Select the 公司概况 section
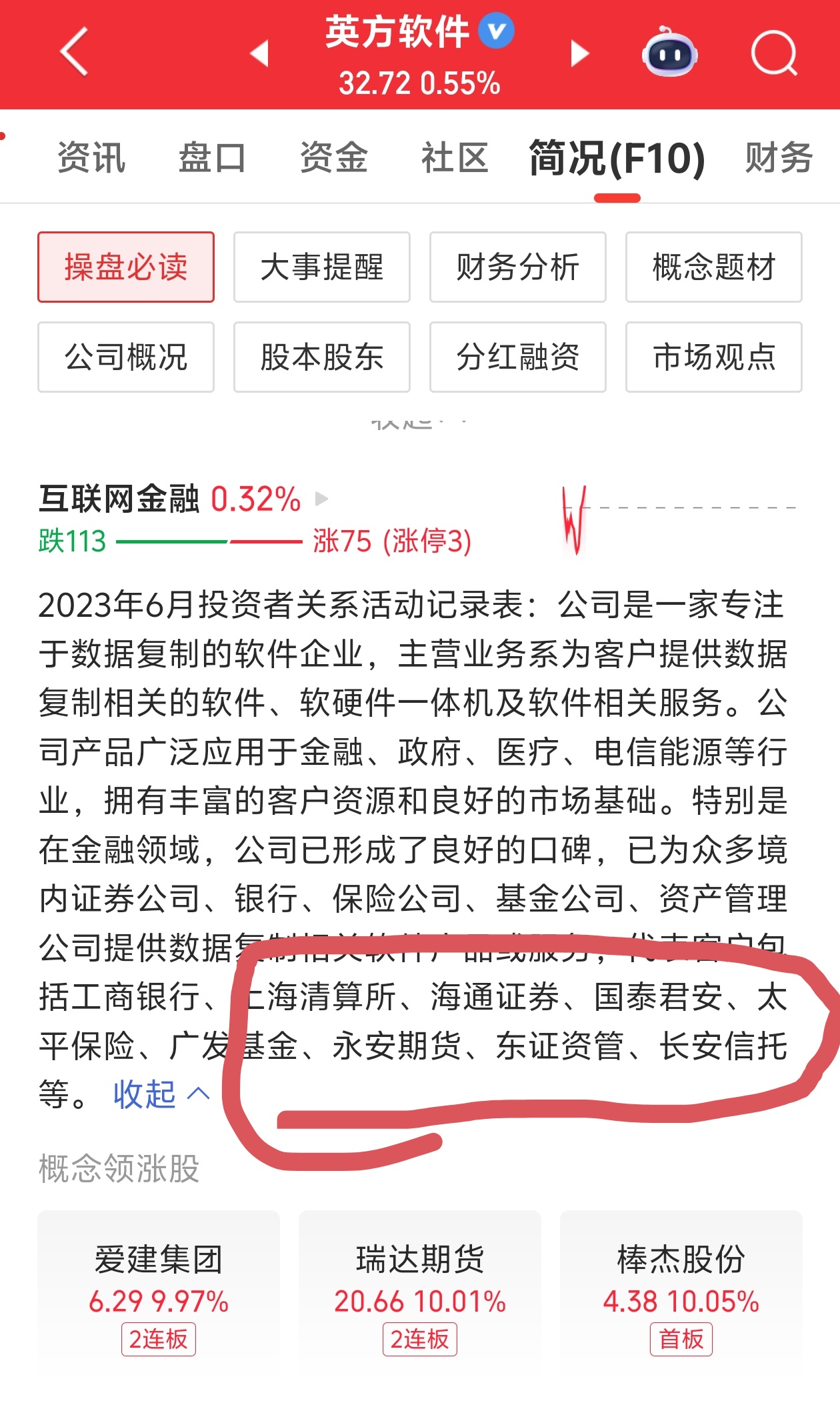This screenshot has width=840, height=1415. [x=126, y=357]
